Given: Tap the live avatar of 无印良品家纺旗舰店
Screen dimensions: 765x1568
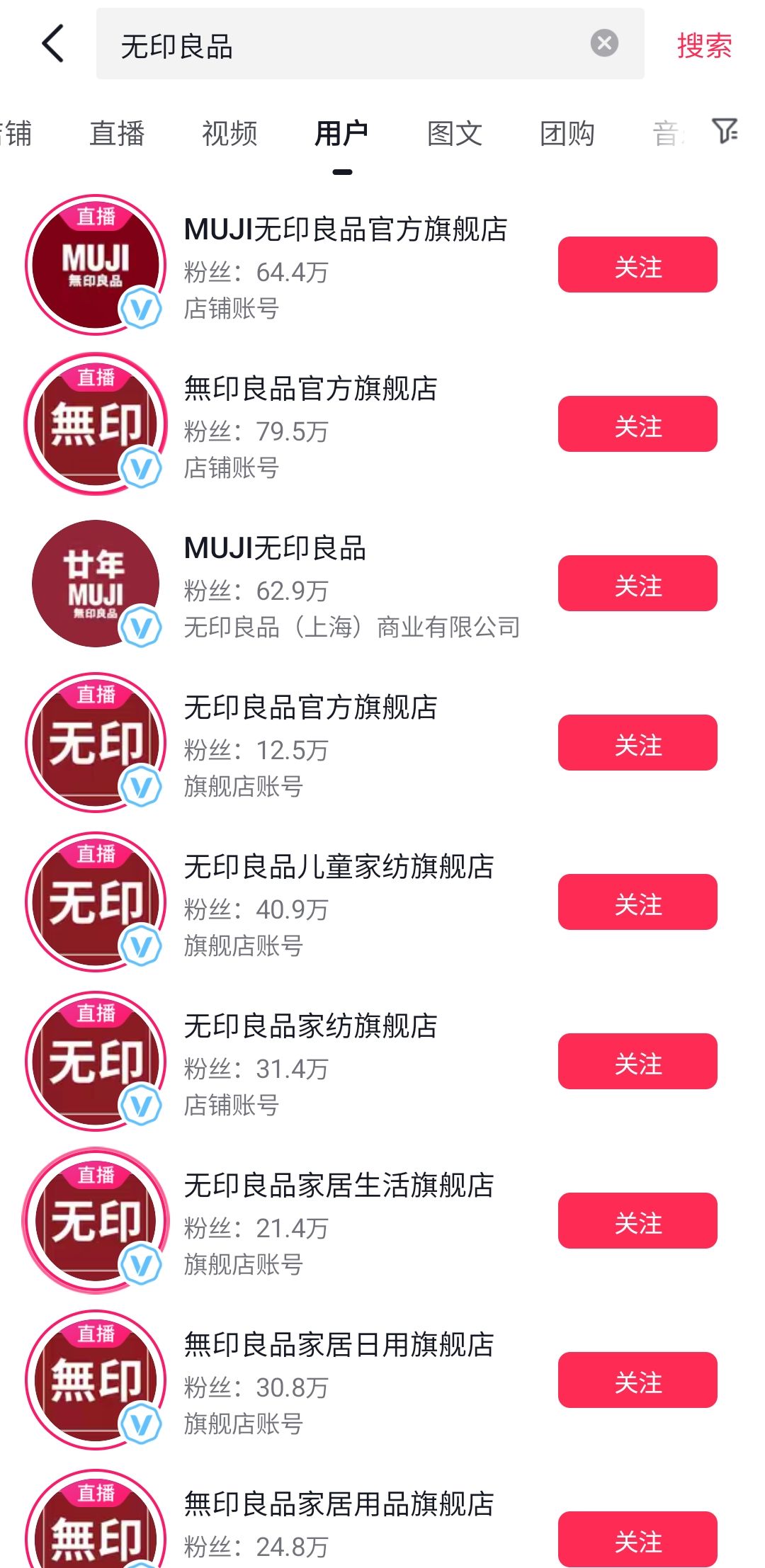Looking at the screenshot, I should [x=96, y=1061].
